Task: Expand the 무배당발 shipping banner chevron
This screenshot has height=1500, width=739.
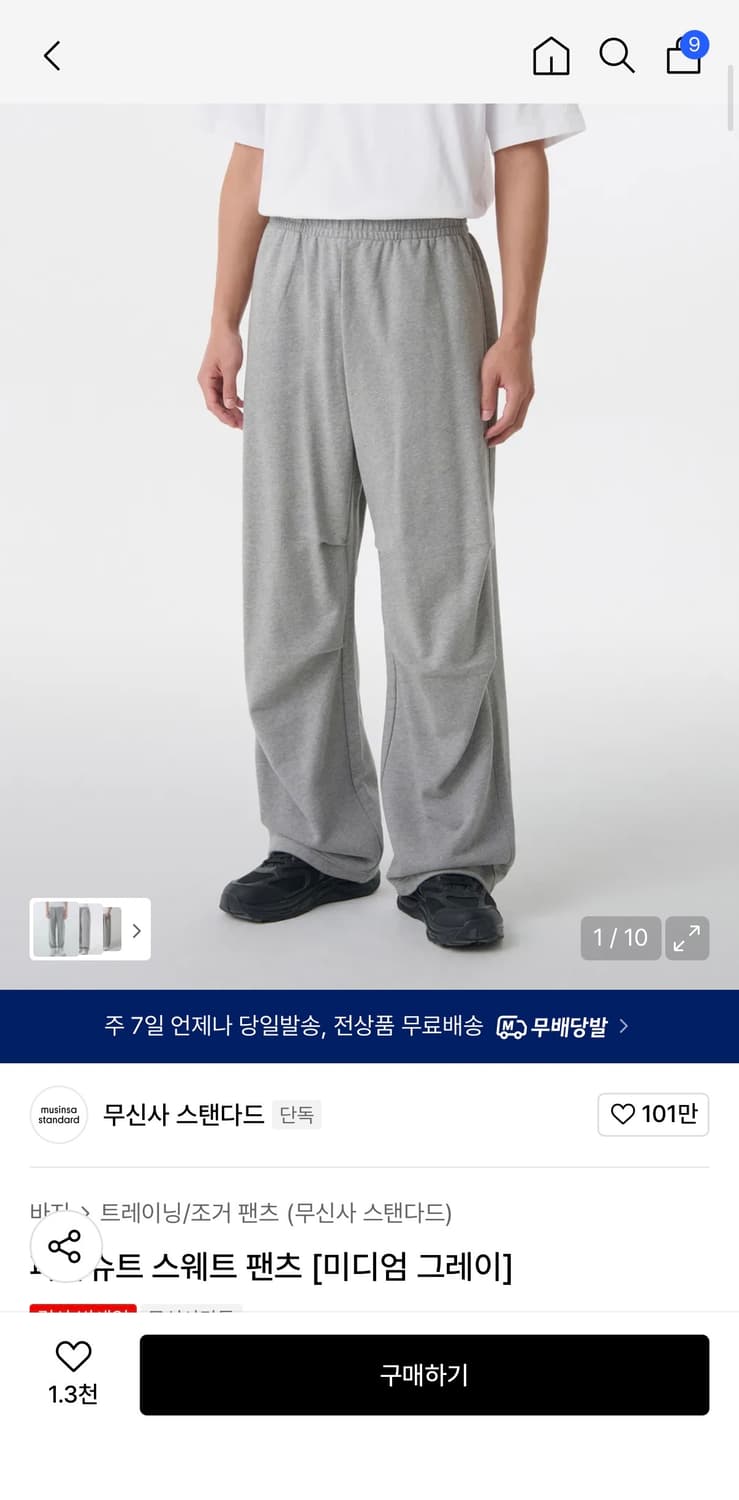Action: 621,1026
